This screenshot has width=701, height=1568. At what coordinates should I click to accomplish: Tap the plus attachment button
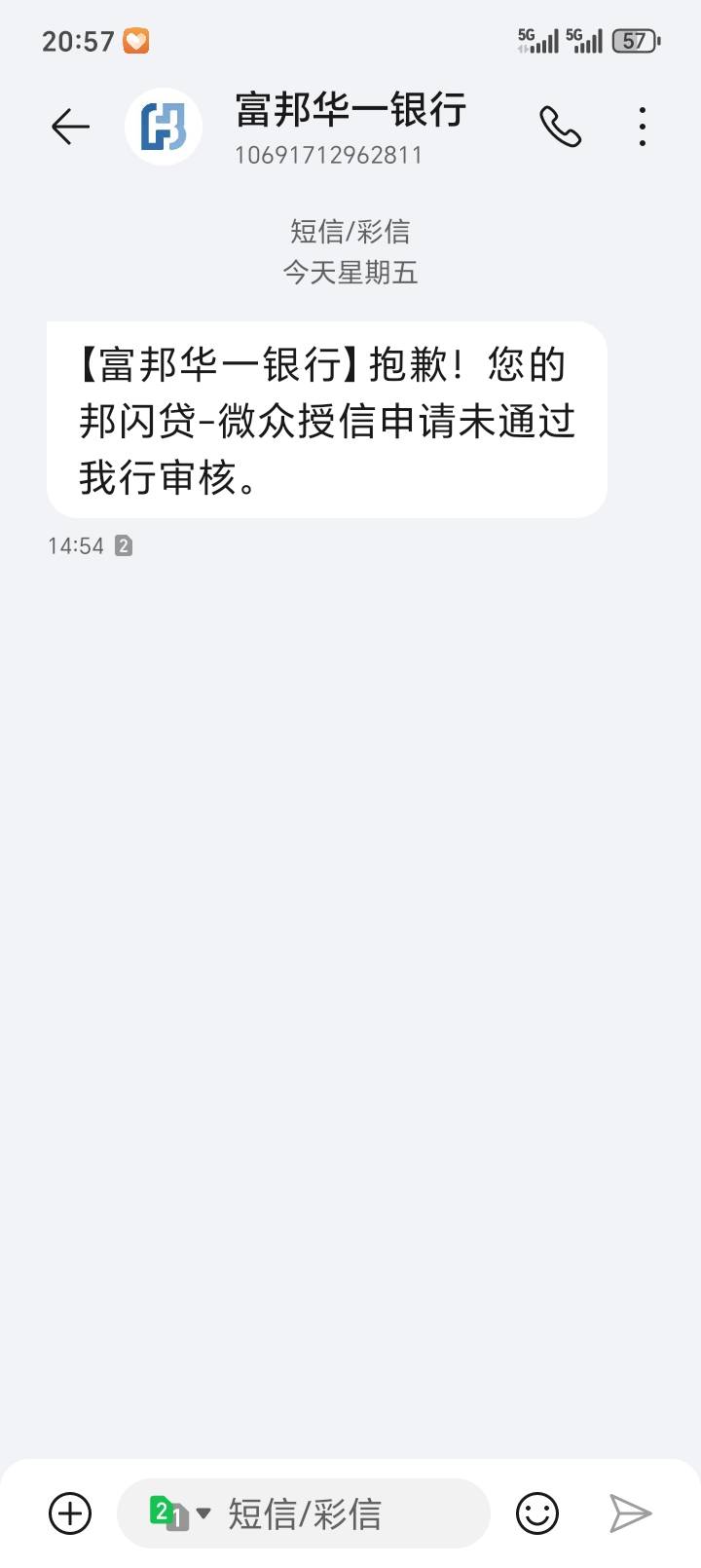(70, 1513)
